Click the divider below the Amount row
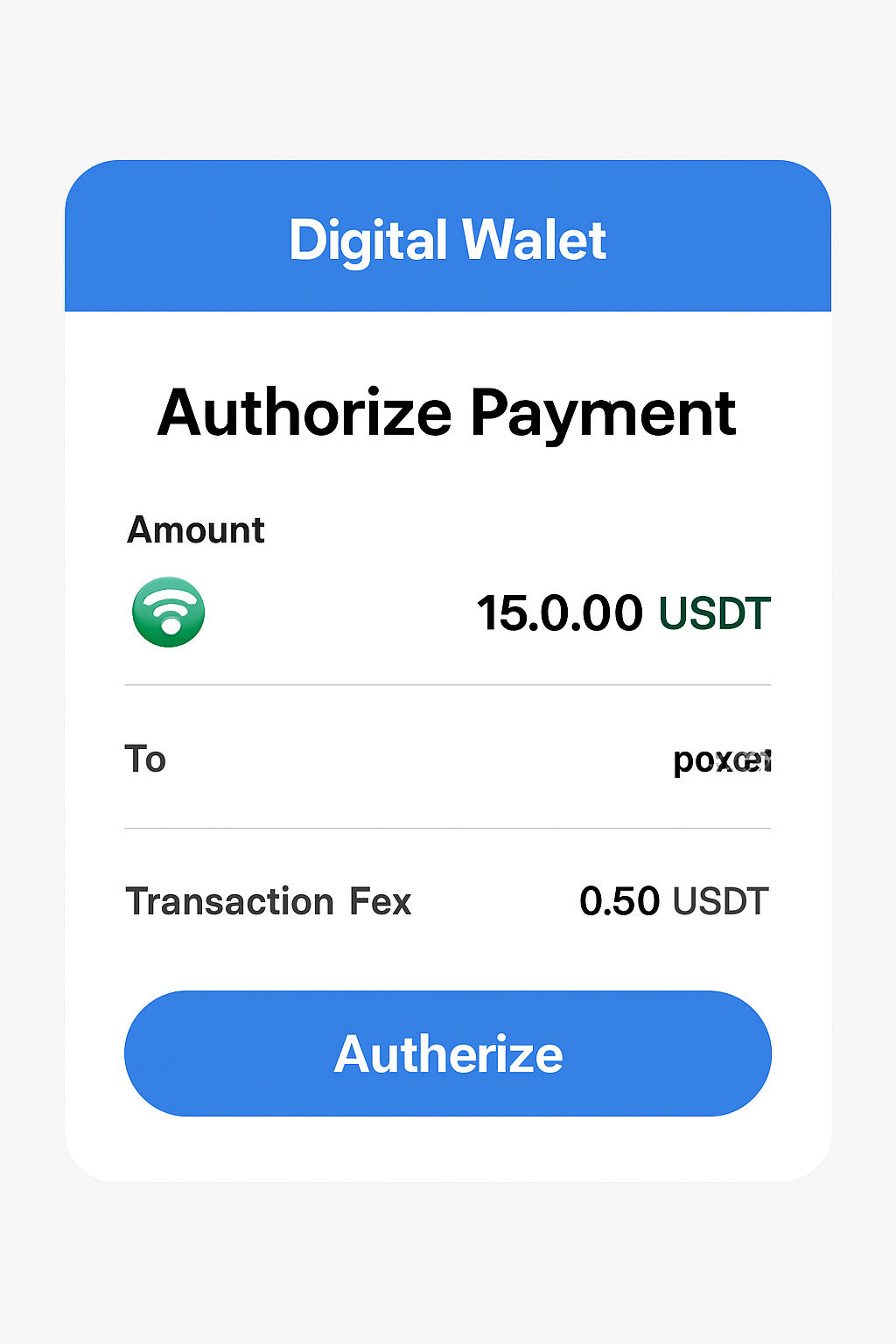The height and width of the screenshot is (1344, 896). point(448,682)
